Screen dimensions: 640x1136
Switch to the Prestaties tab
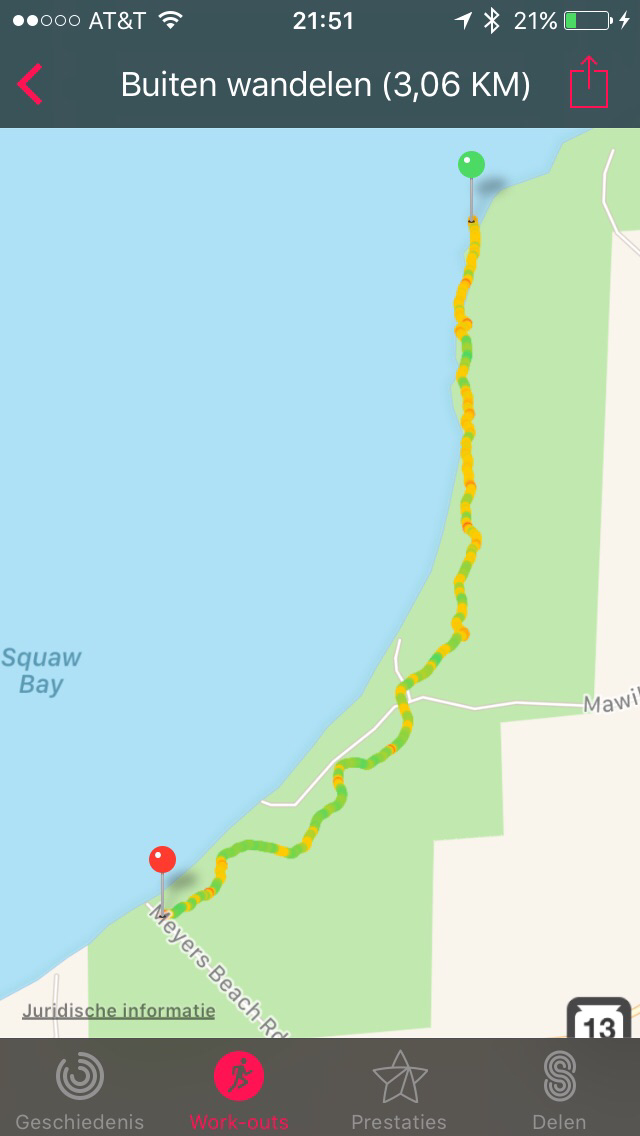pyautogui.click(x=399, y=1088)
